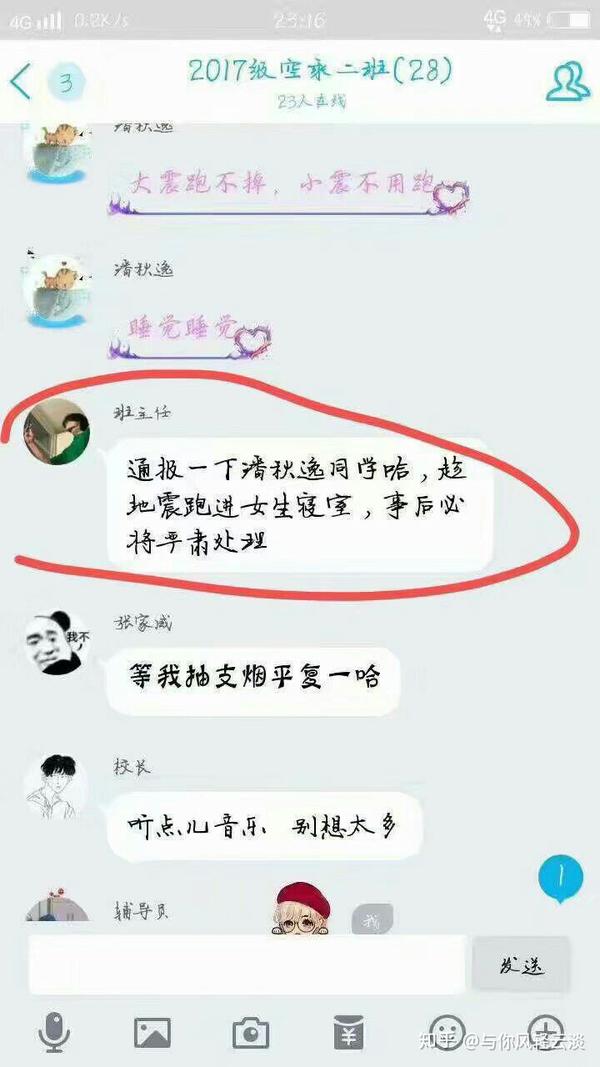Open the camera to take a photo

(x=250, y=1032)
